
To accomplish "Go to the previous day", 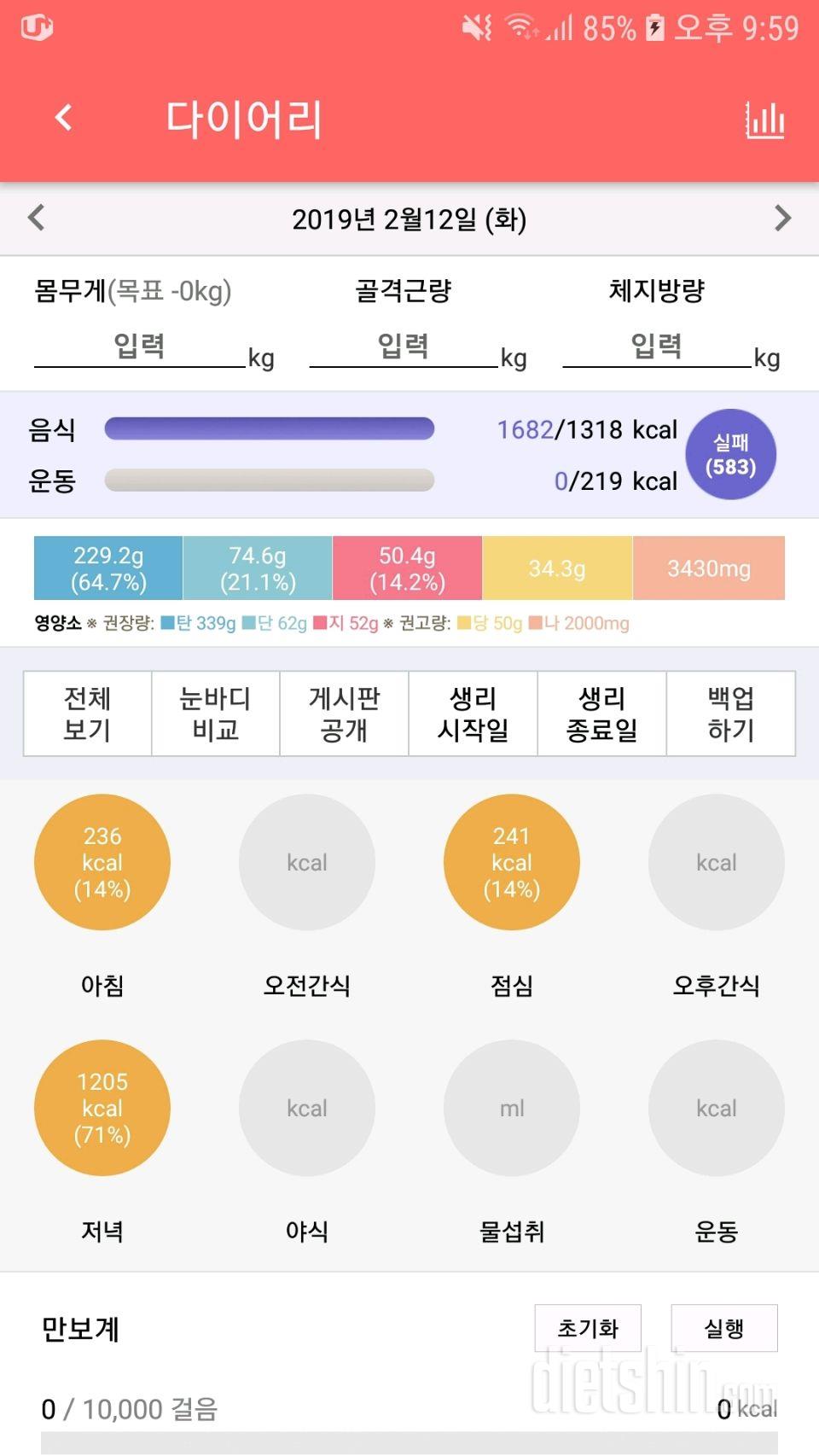I will click(36, 218).
